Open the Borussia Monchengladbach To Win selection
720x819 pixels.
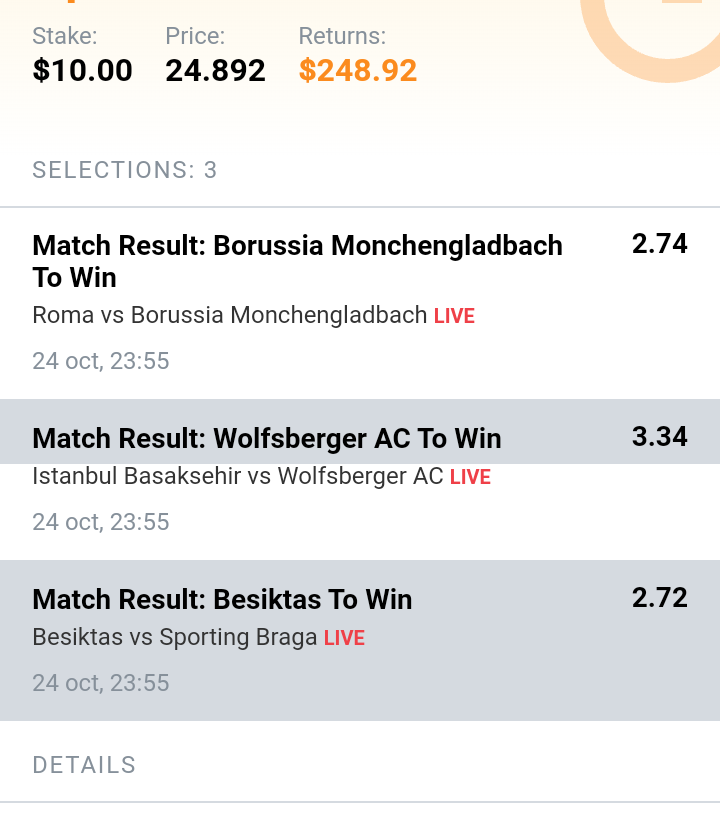(x=297, y=261)
